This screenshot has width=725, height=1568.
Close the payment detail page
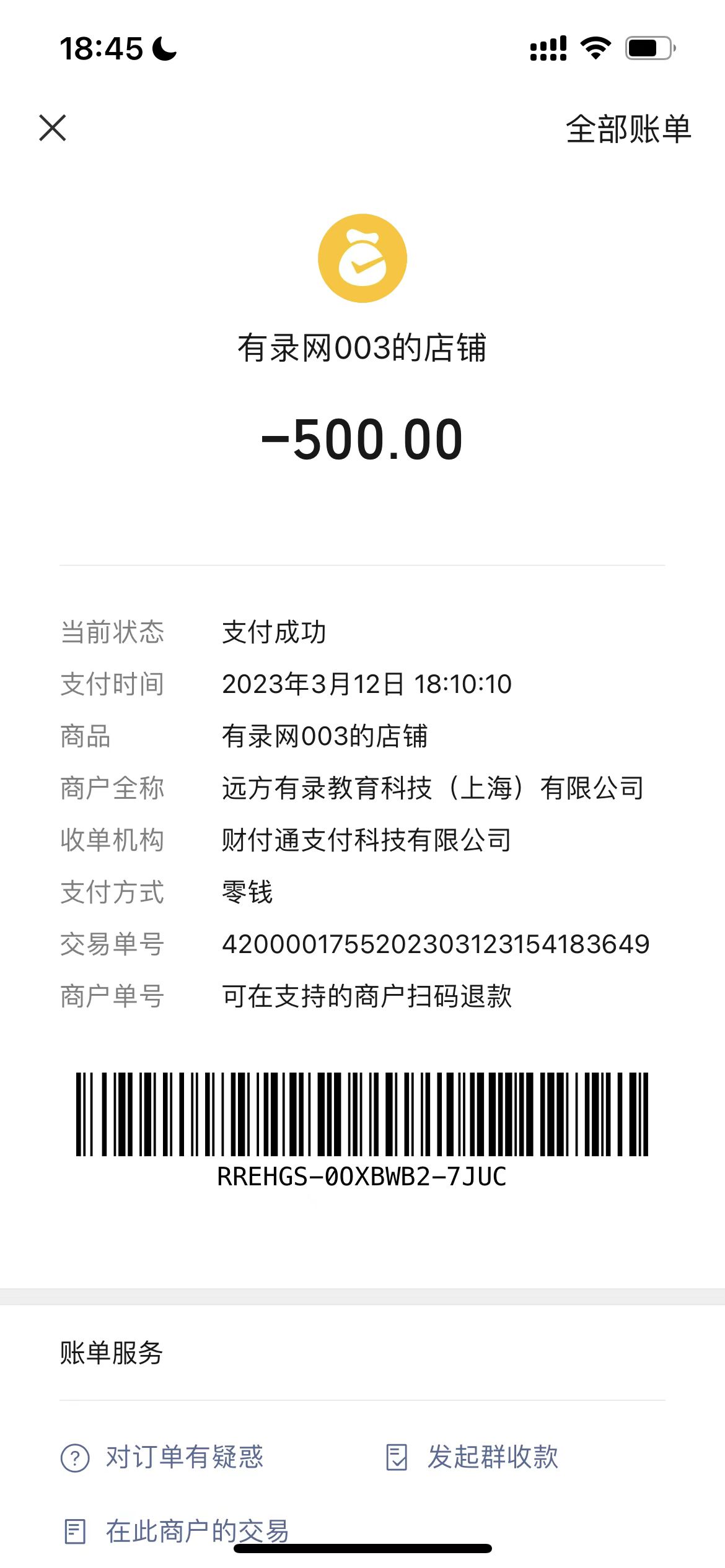pos(53,128)
